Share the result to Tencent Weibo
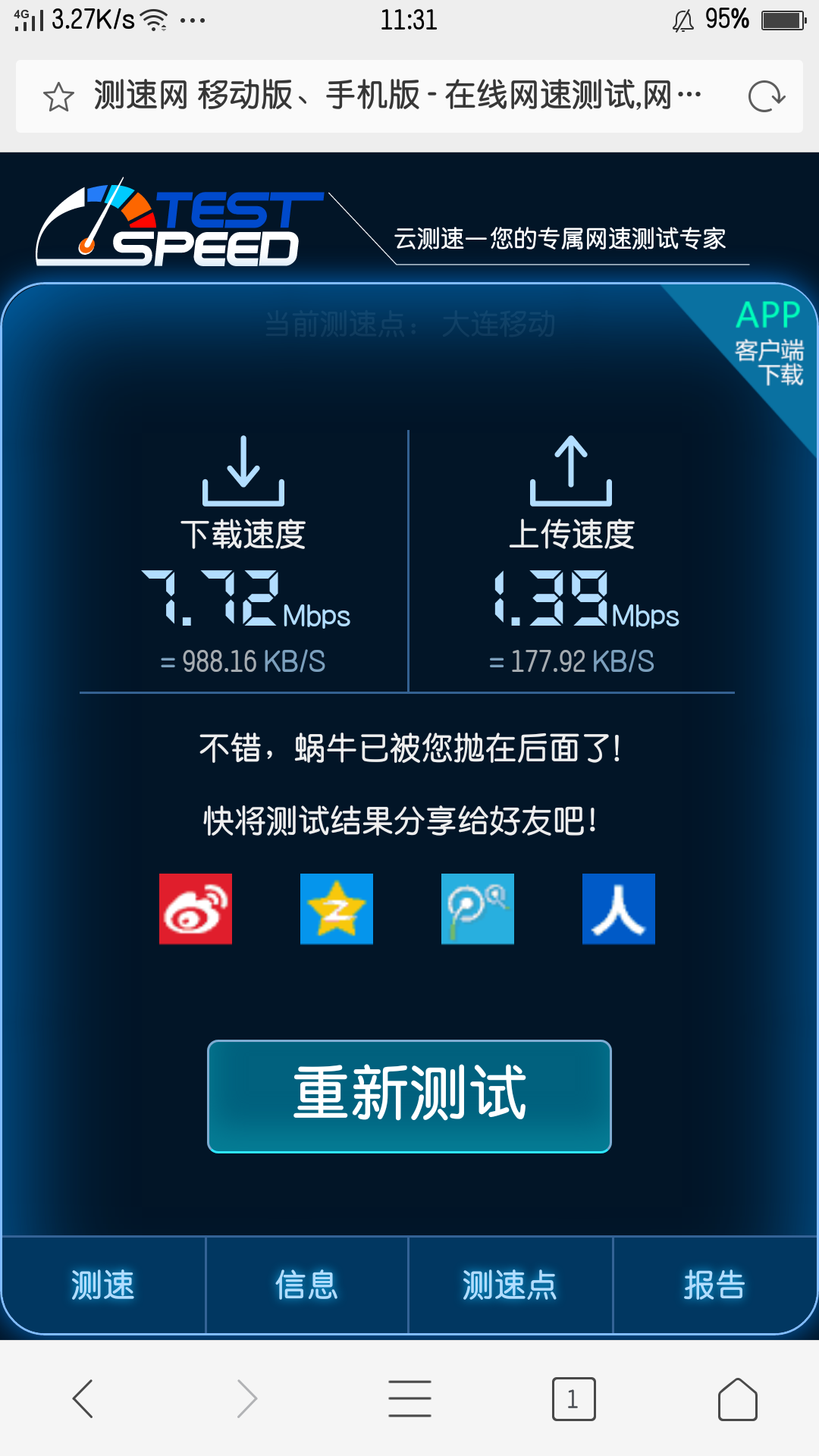819x1456 pixels. tap(478, 908)
